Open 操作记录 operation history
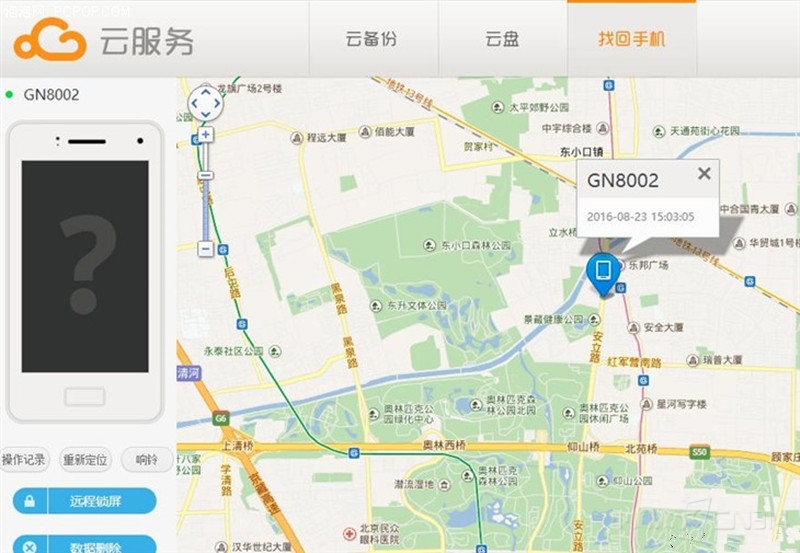Screen dimensions: 800x553 click(24, 460)
